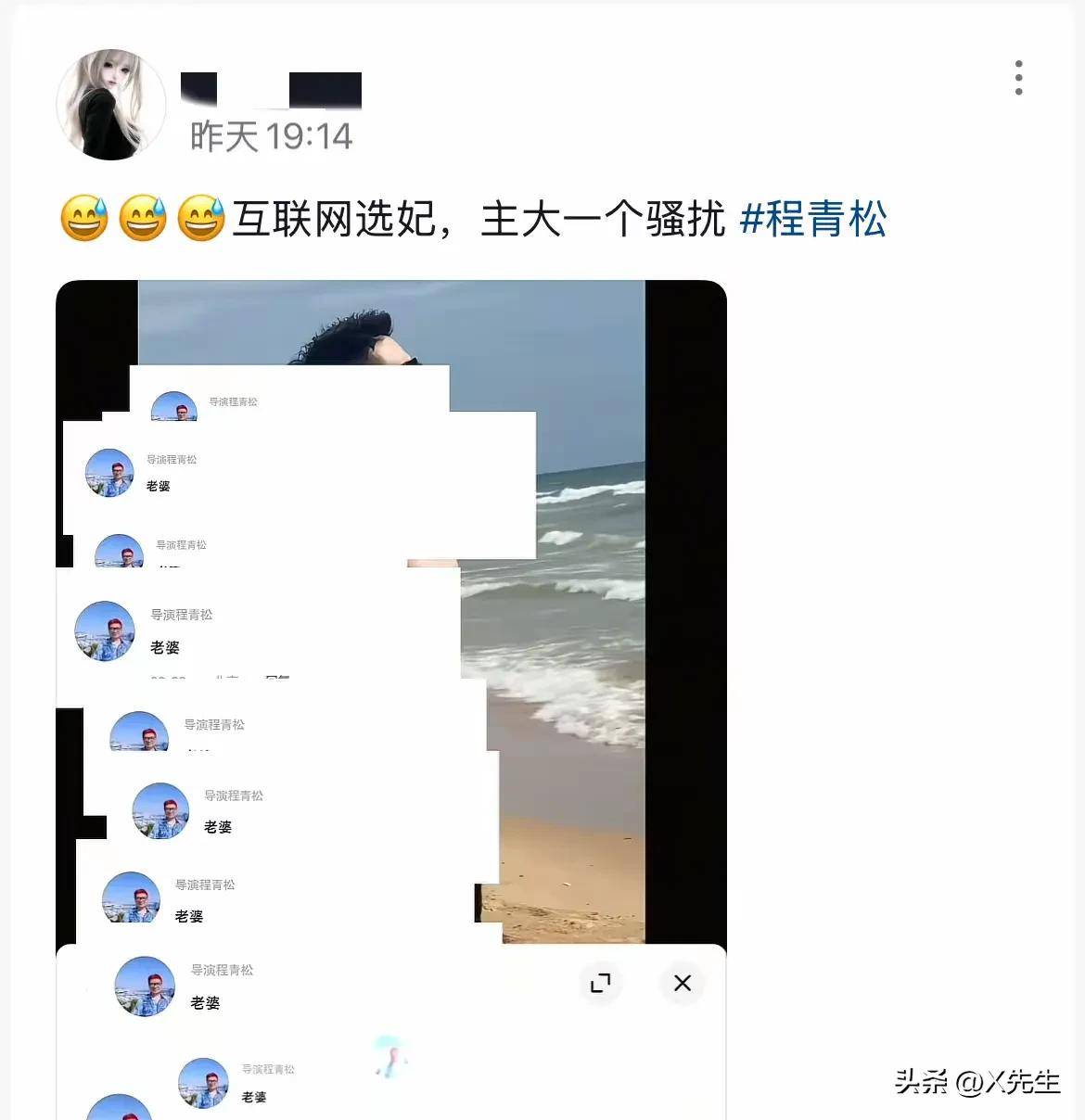Screen dimensions: 1085x1120
Task: Open the #程青松 hashtag link
Action: click(x=813, y=220)
